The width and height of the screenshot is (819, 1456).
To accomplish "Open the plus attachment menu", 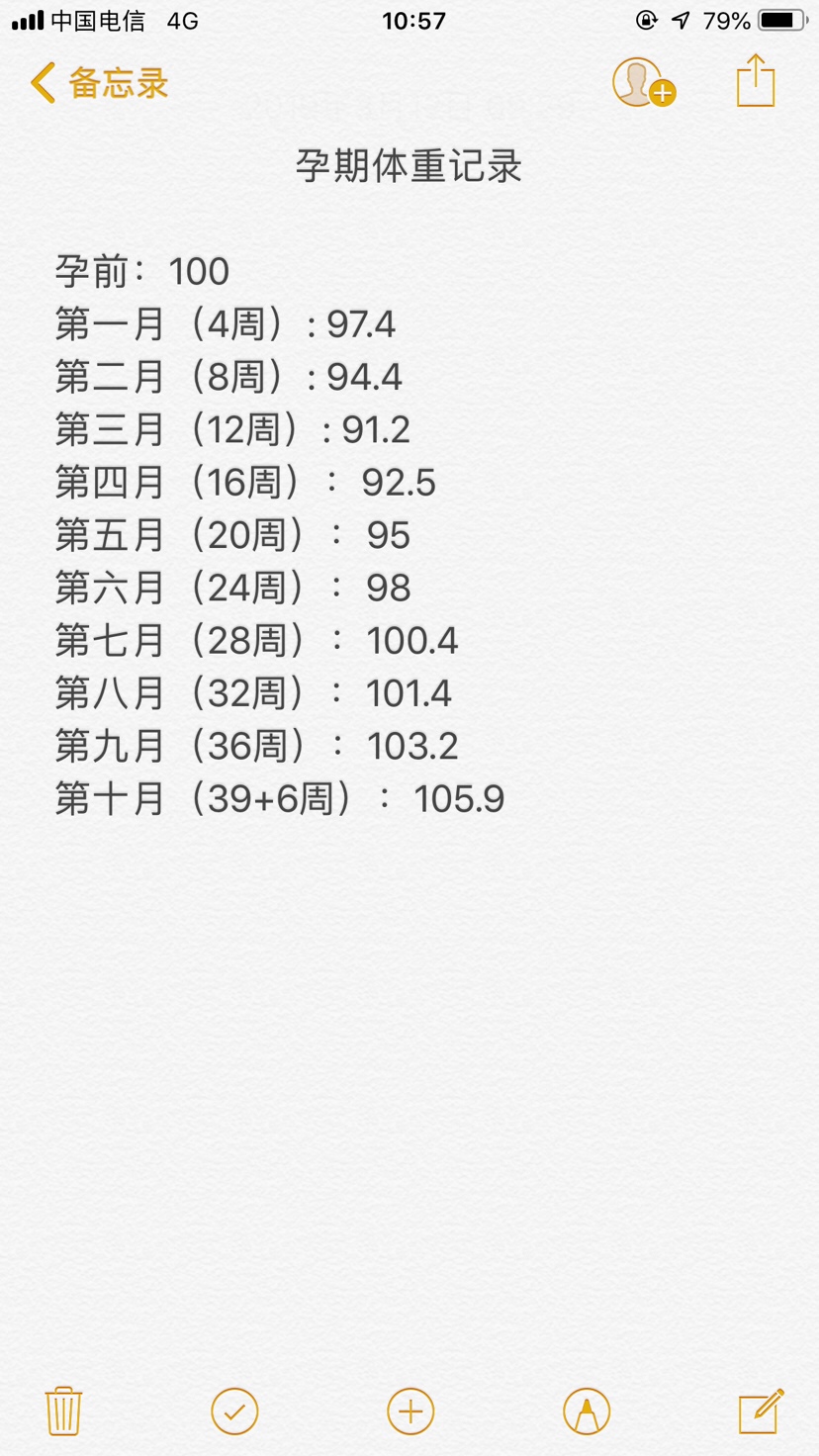I will (410, 1410).
